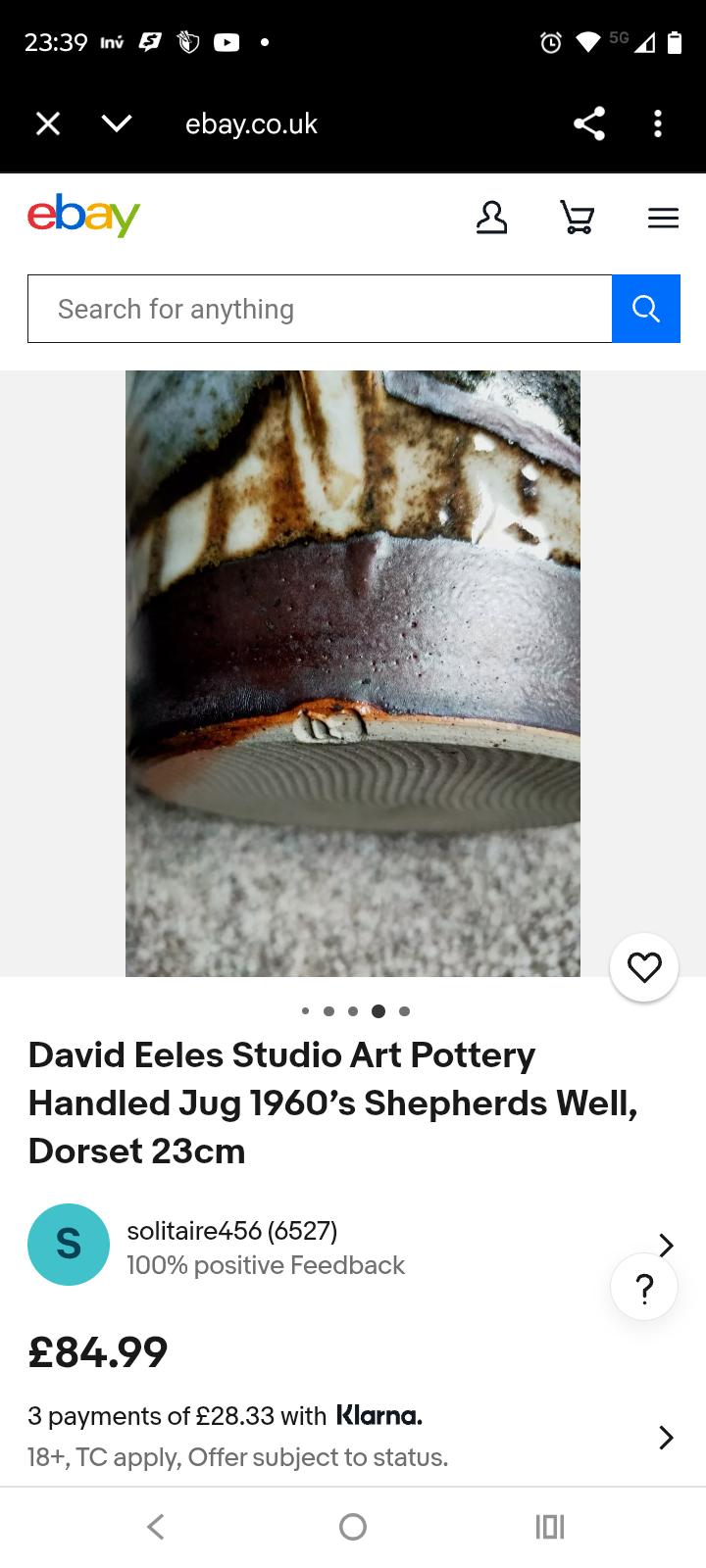Expand Klarna payment details
The height and width of the screenshot is (1568, 706).
pyautogui.click(x=666, y=1437)
